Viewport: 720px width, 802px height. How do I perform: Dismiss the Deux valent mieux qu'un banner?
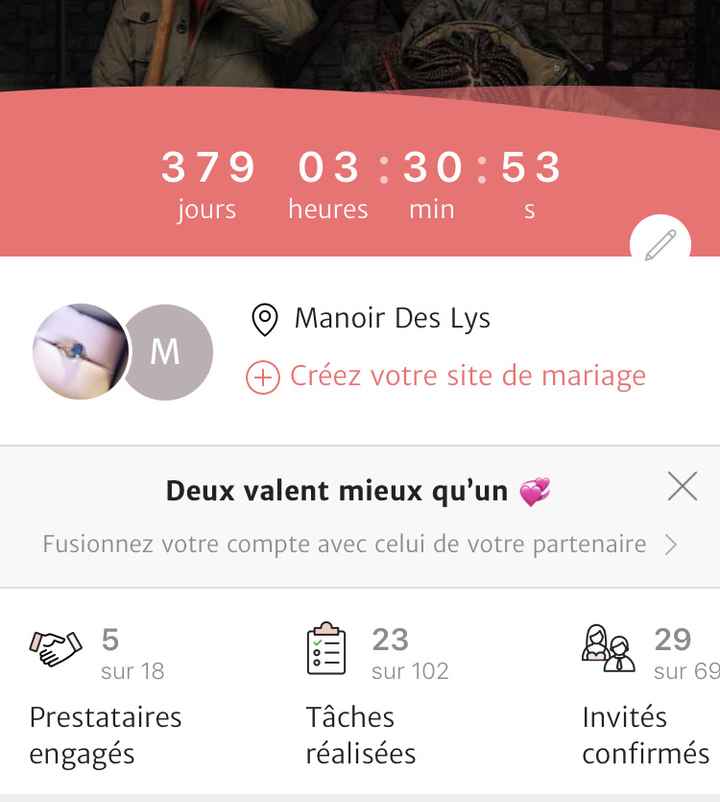(x=682, y=487)
